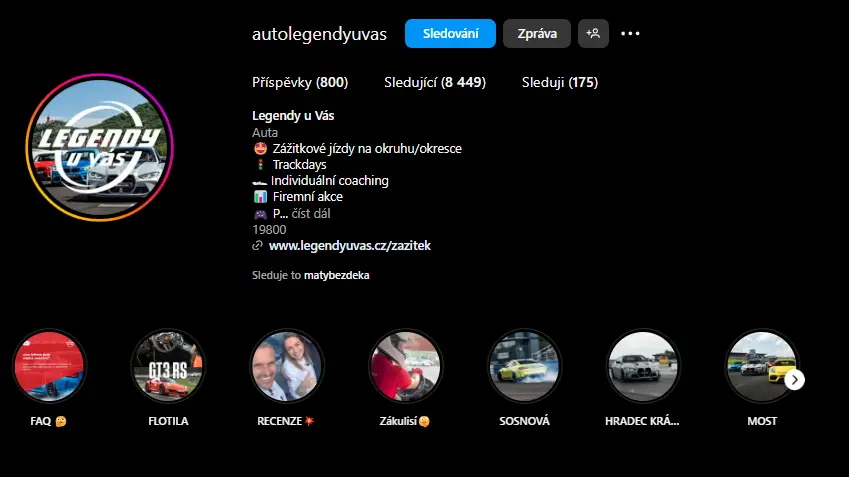View the profile picture story
Screen dimensions: 849x477
click(99, 147)
